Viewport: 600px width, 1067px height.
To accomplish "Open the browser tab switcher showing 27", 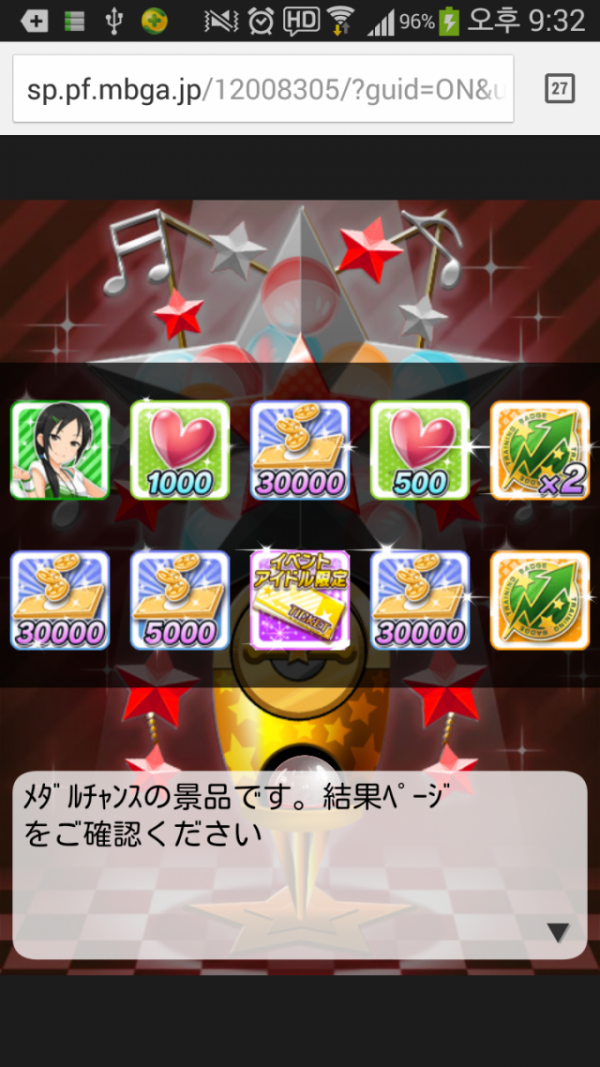I will (x=559, y=89).
